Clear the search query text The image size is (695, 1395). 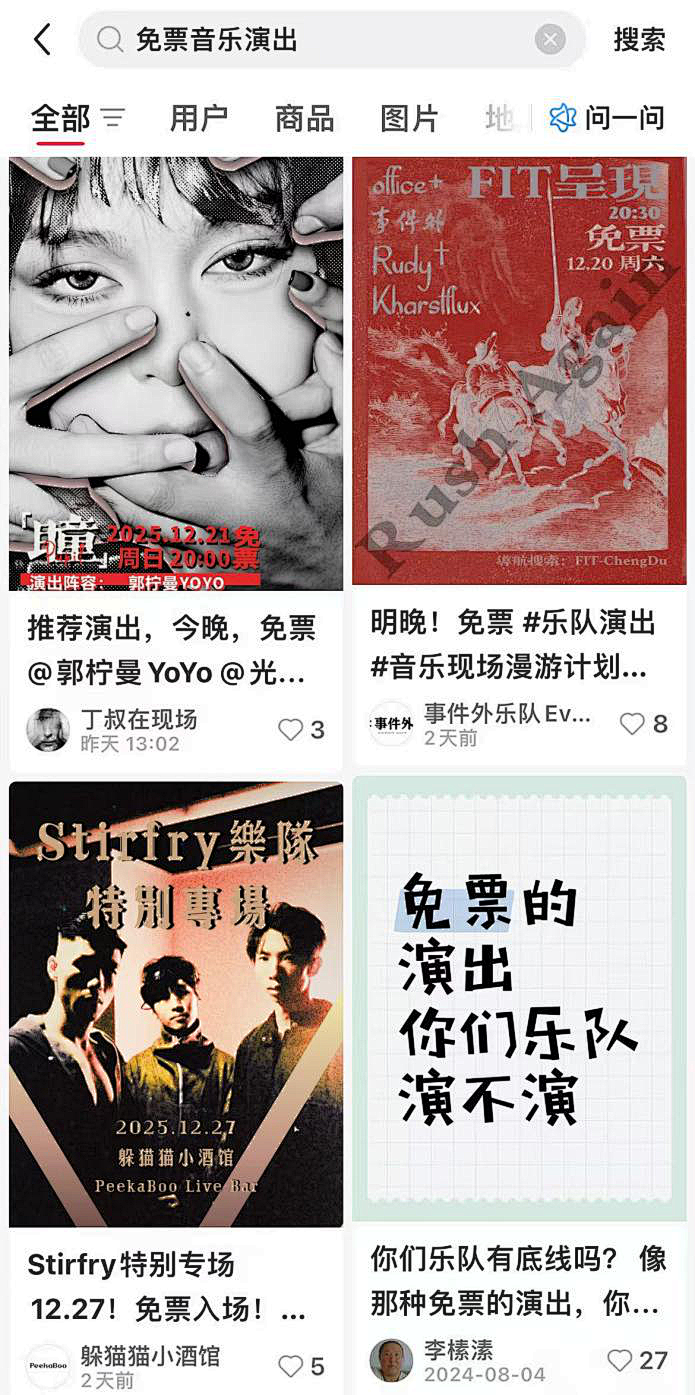(x=550, y=40)
